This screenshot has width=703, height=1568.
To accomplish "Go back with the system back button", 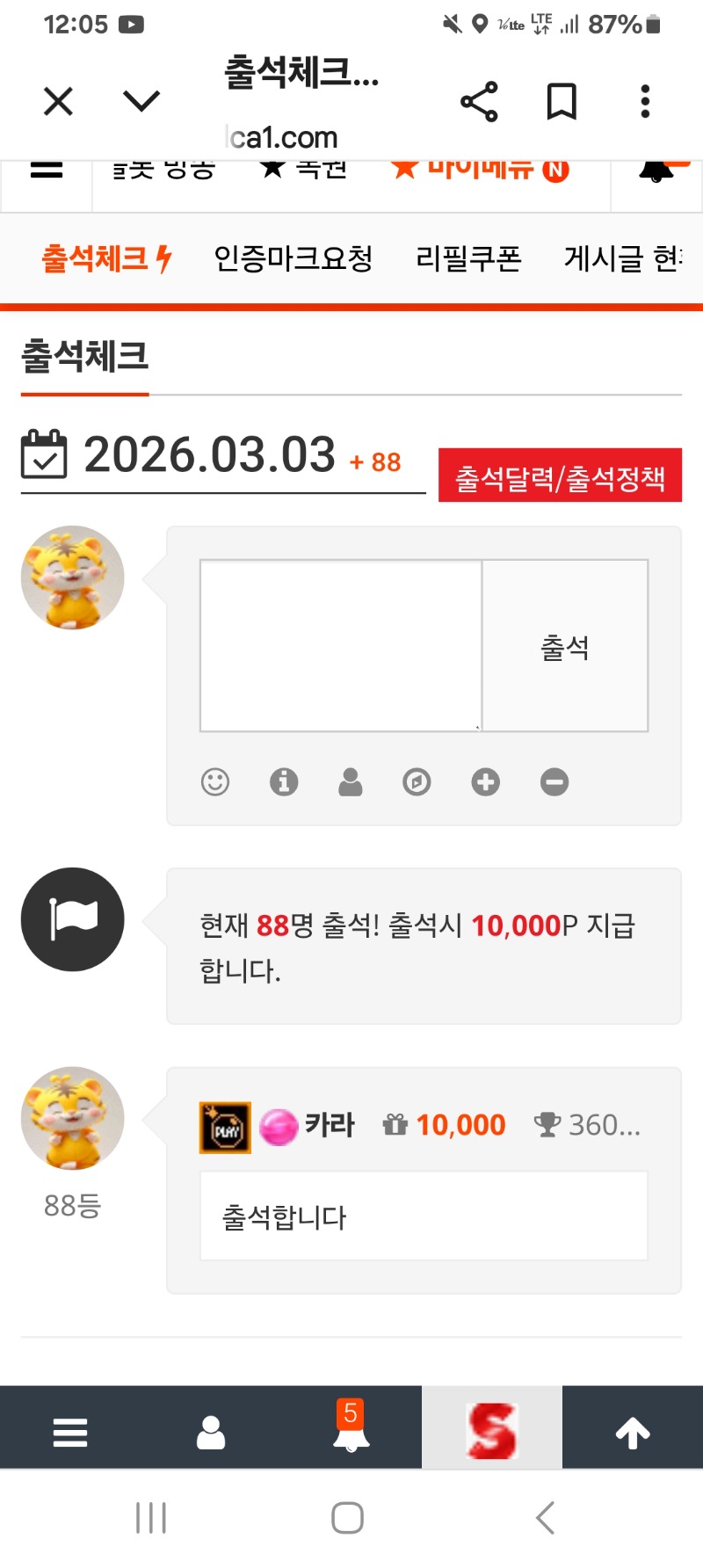I will pos(545,1517).
